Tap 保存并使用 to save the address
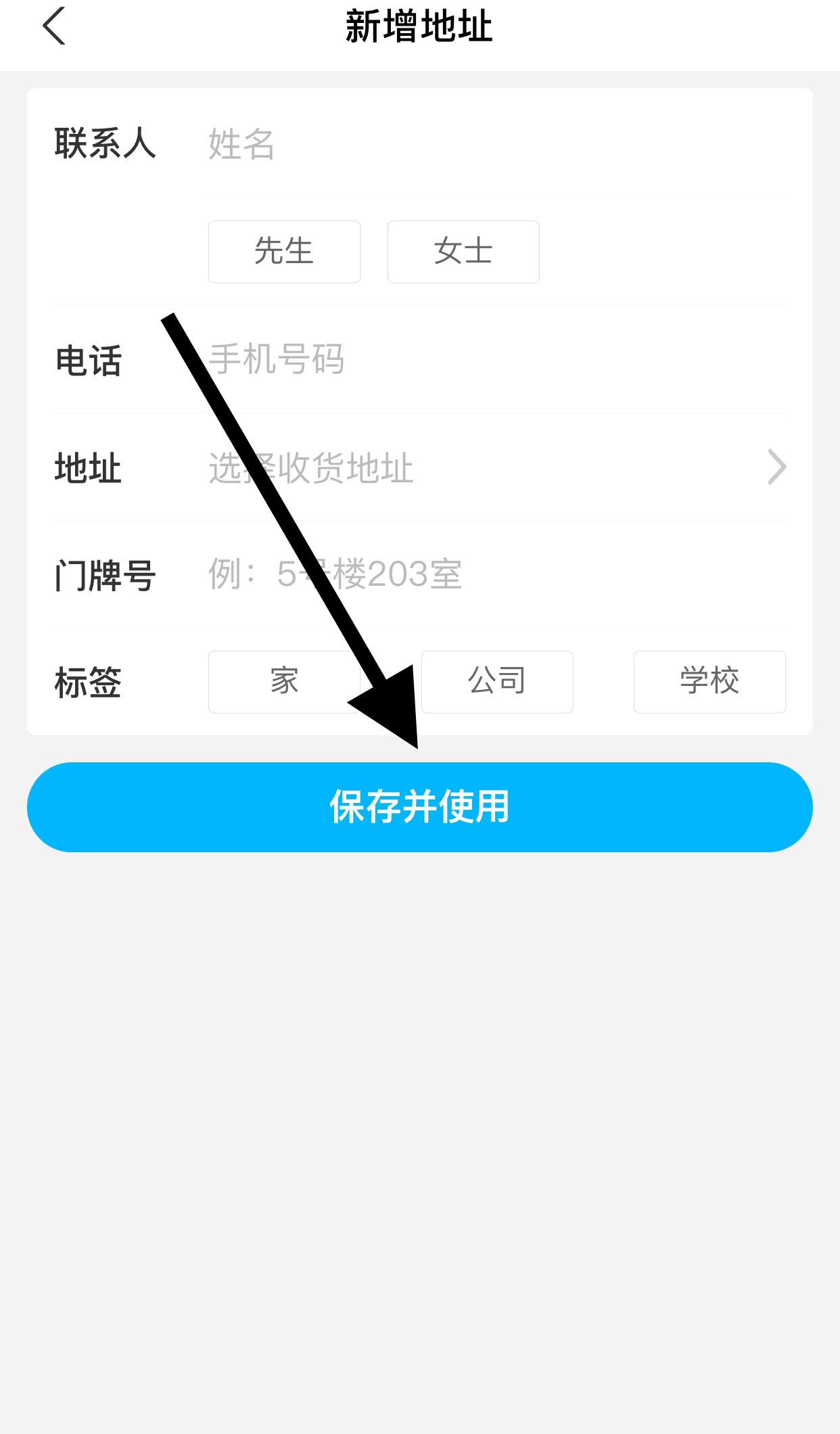 (420, 807)
